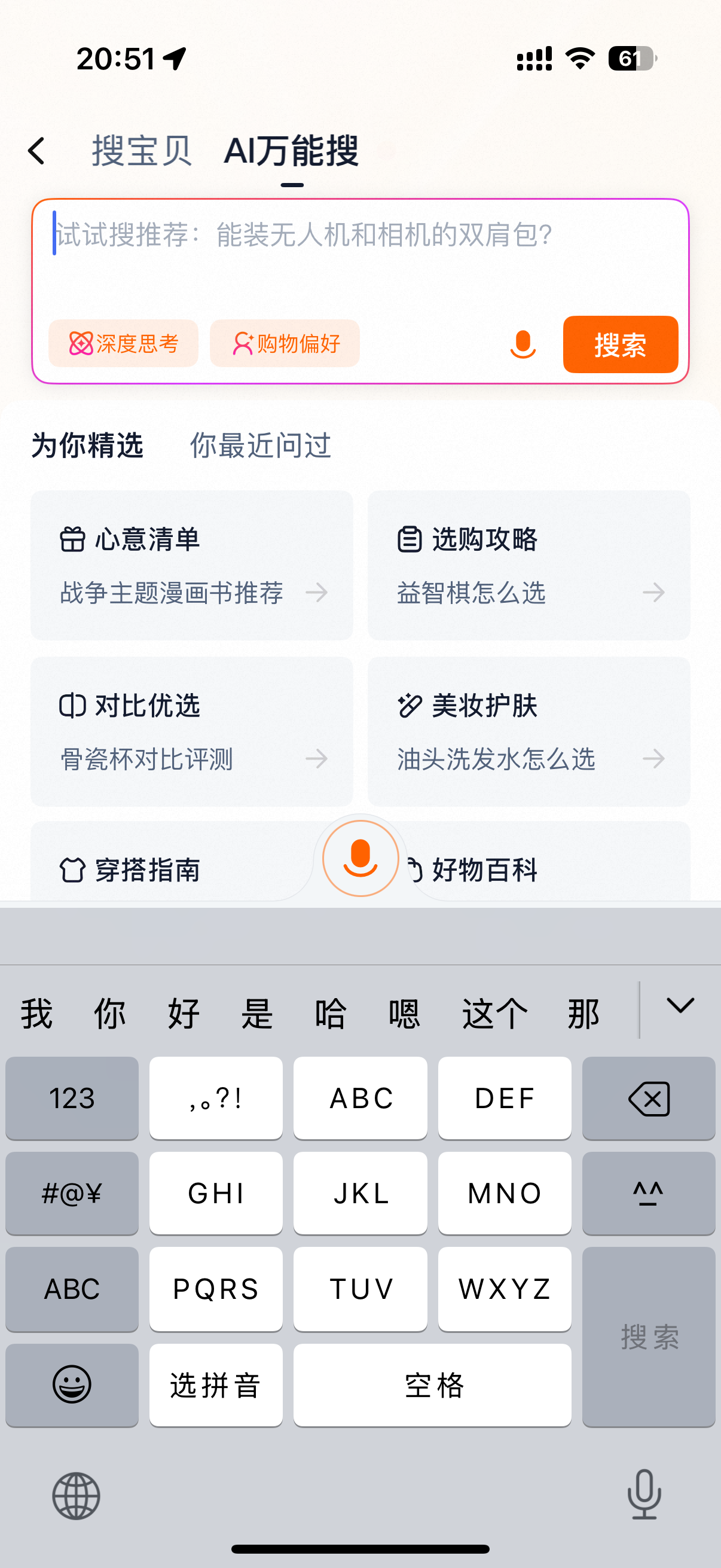This screenshot has width=721, height=1568.
Task: Open the 购物偏好 chip
Action: click(x=285, y=343)
